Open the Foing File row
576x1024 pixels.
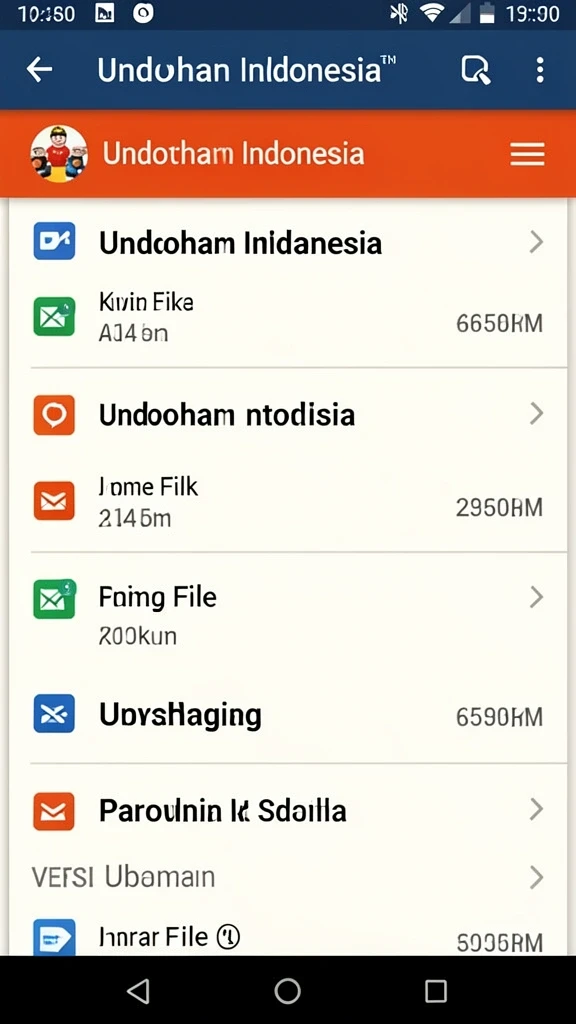288,613
